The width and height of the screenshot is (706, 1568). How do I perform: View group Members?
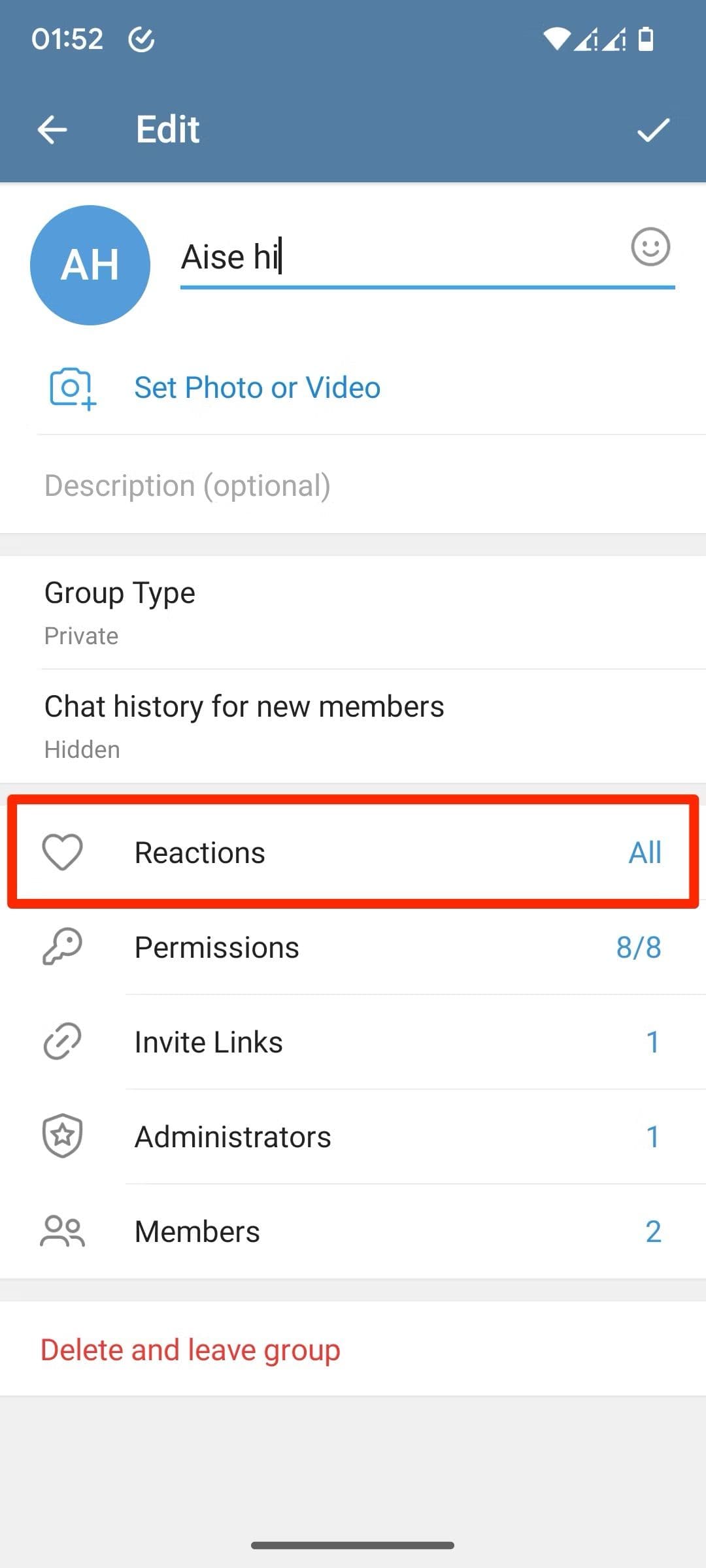pyautogui.click(x=353, y=1232)
